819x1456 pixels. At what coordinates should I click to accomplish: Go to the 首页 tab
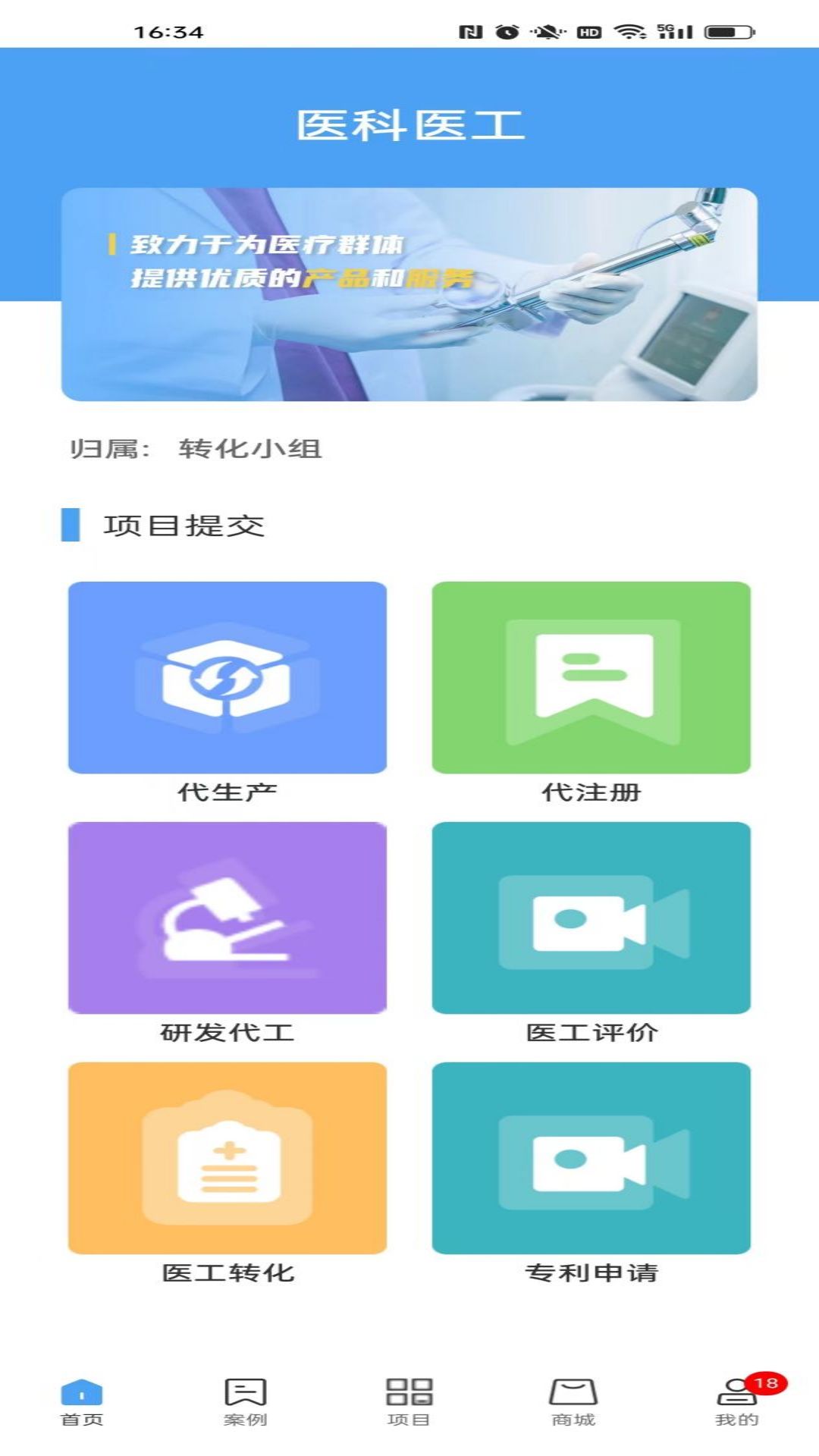coord(82,1403)
